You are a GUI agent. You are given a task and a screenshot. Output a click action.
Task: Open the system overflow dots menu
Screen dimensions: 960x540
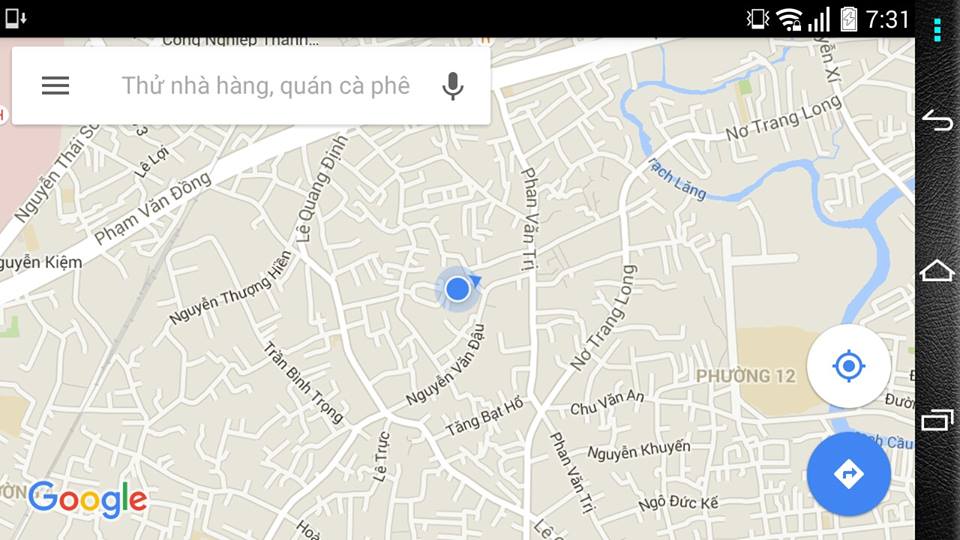(937, 28)
